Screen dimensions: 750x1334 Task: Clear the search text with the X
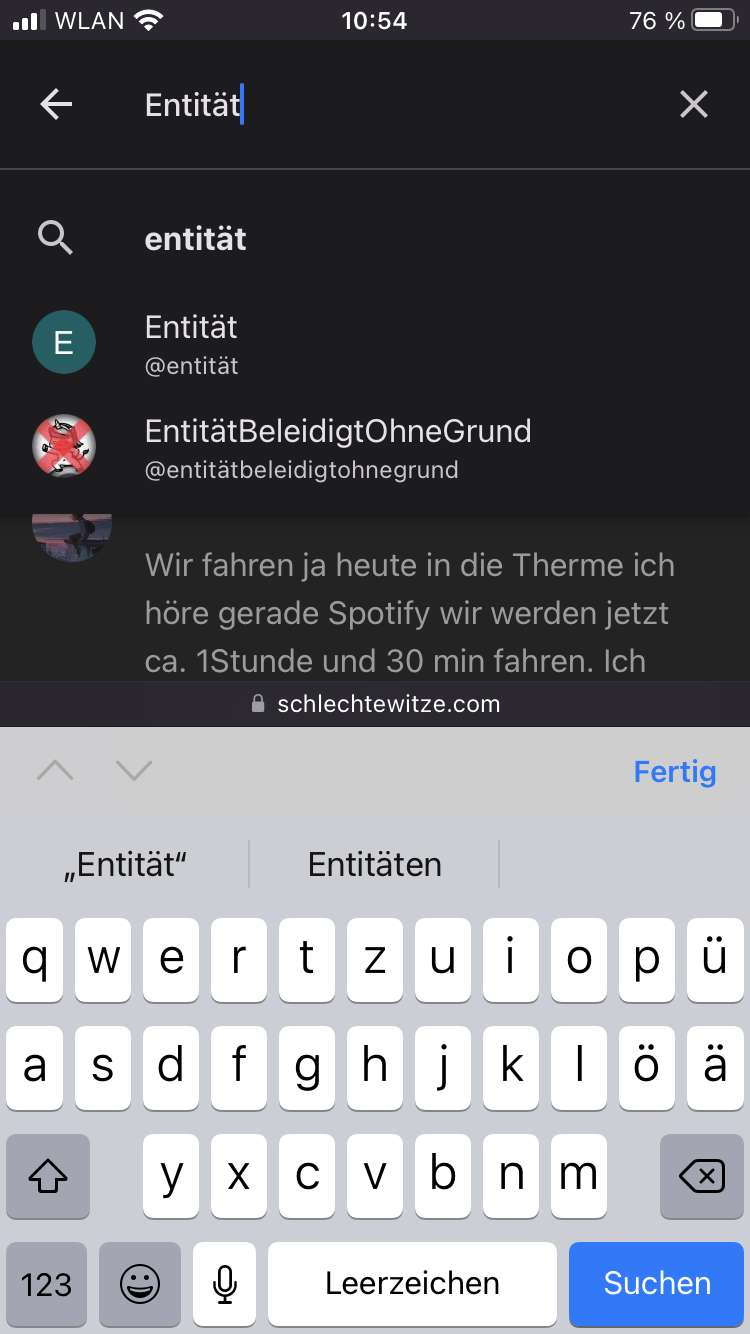click(693, 104)
